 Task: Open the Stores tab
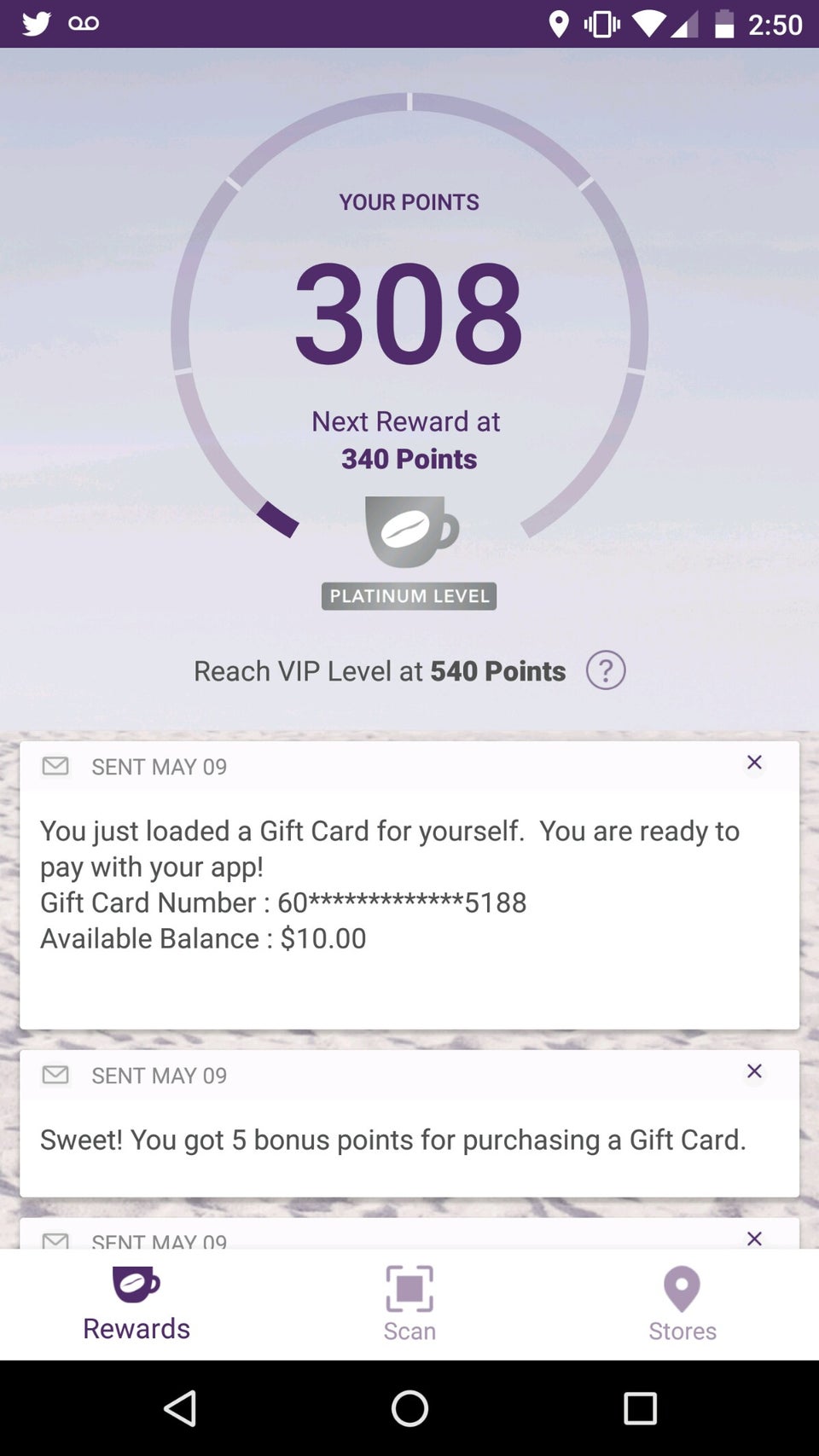pos(682,1303)
